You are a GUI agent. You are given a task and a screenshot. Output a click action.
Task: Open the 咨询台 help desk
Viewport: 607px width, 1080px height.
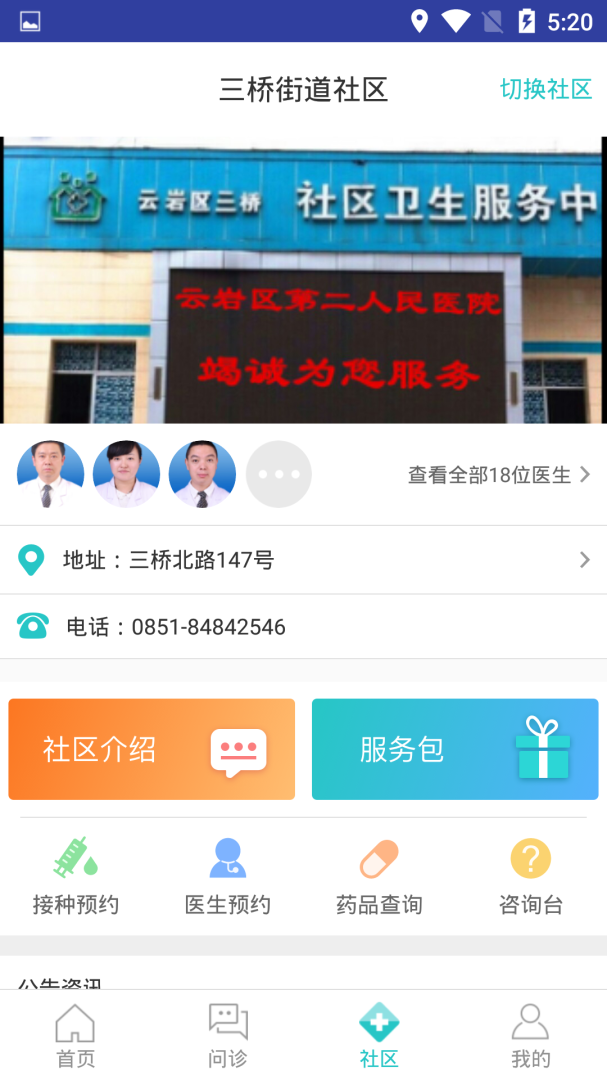[531, 877]
